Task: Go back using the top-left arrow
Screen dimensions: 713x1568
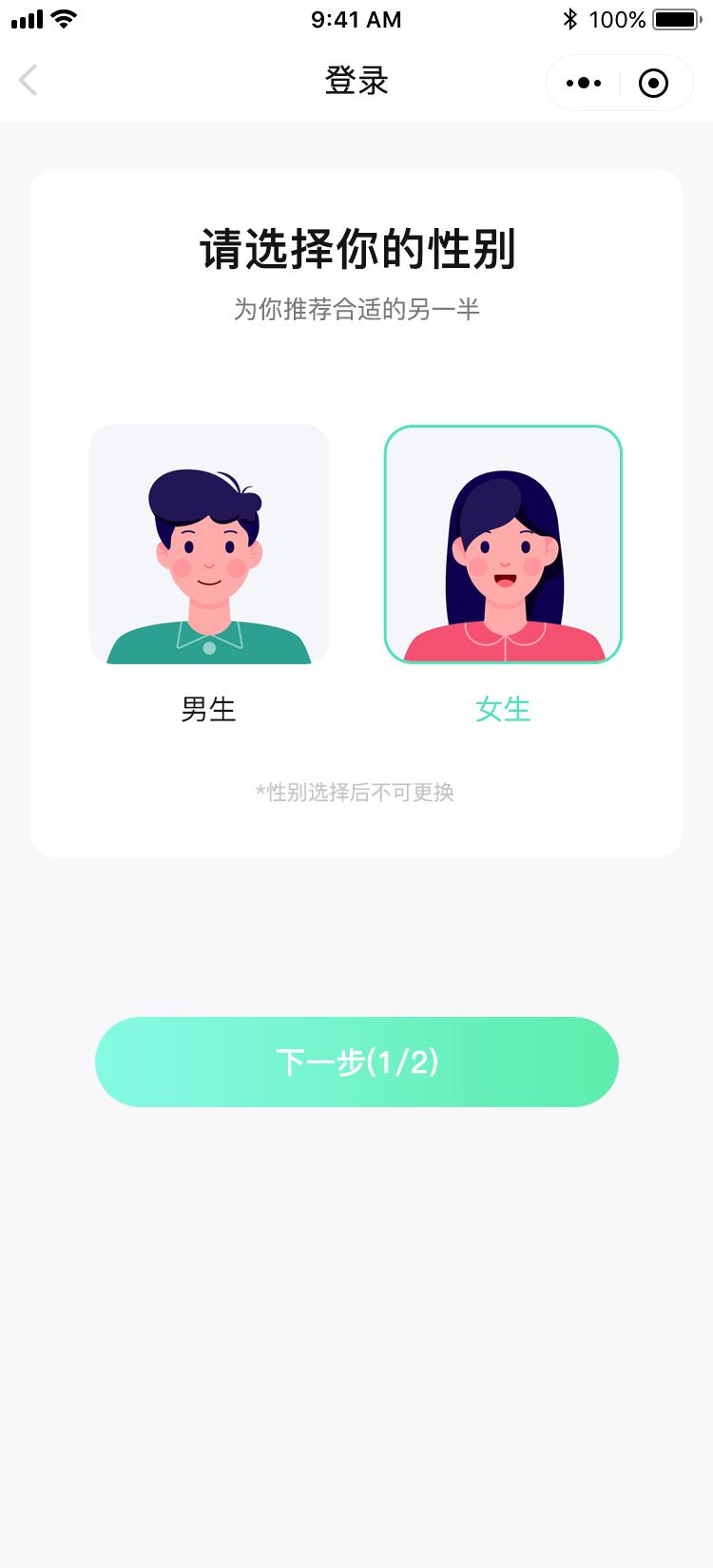Action: pos(29,81)
